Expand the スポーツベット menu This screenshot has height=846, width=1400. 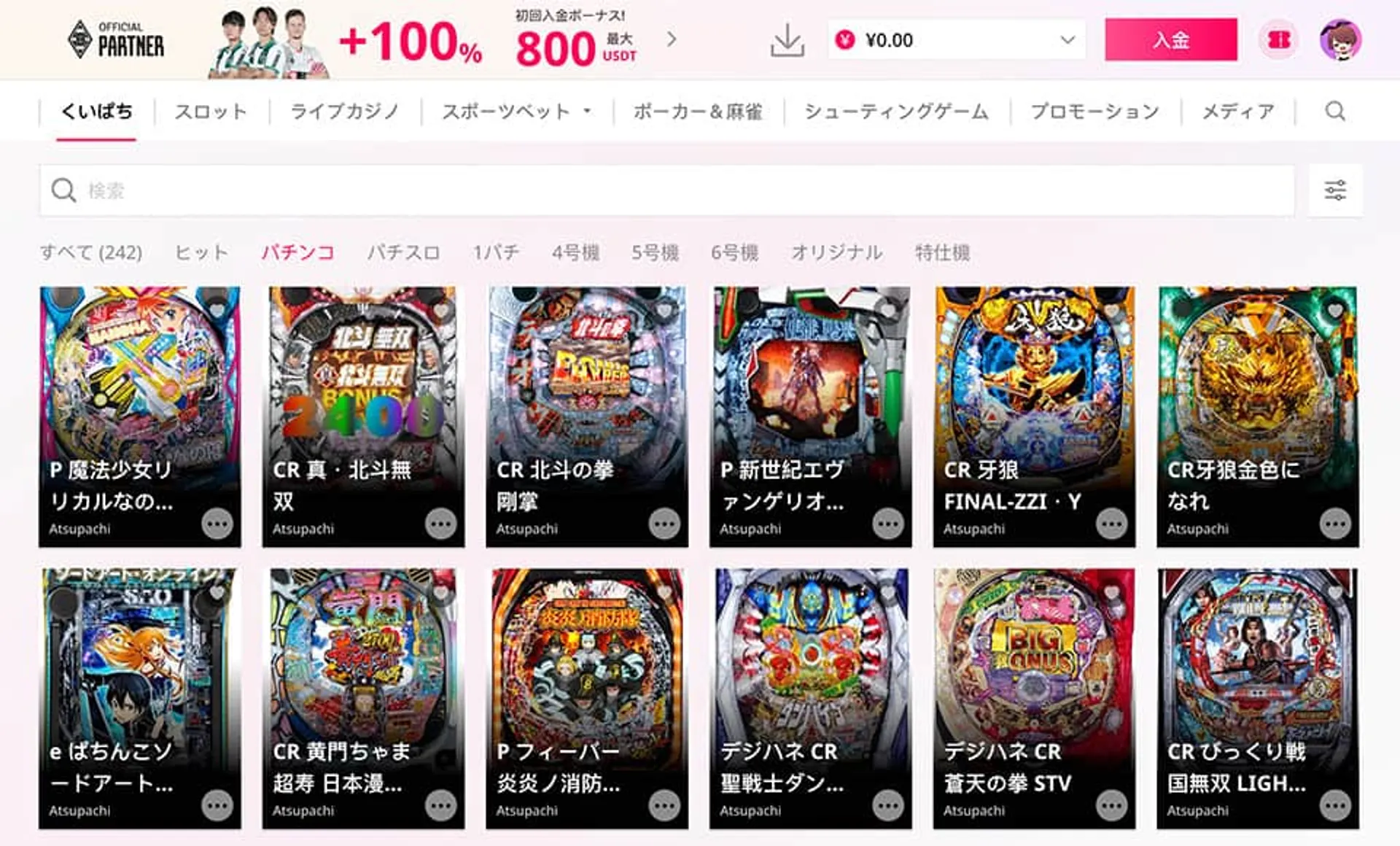click(x=516, y=111)
